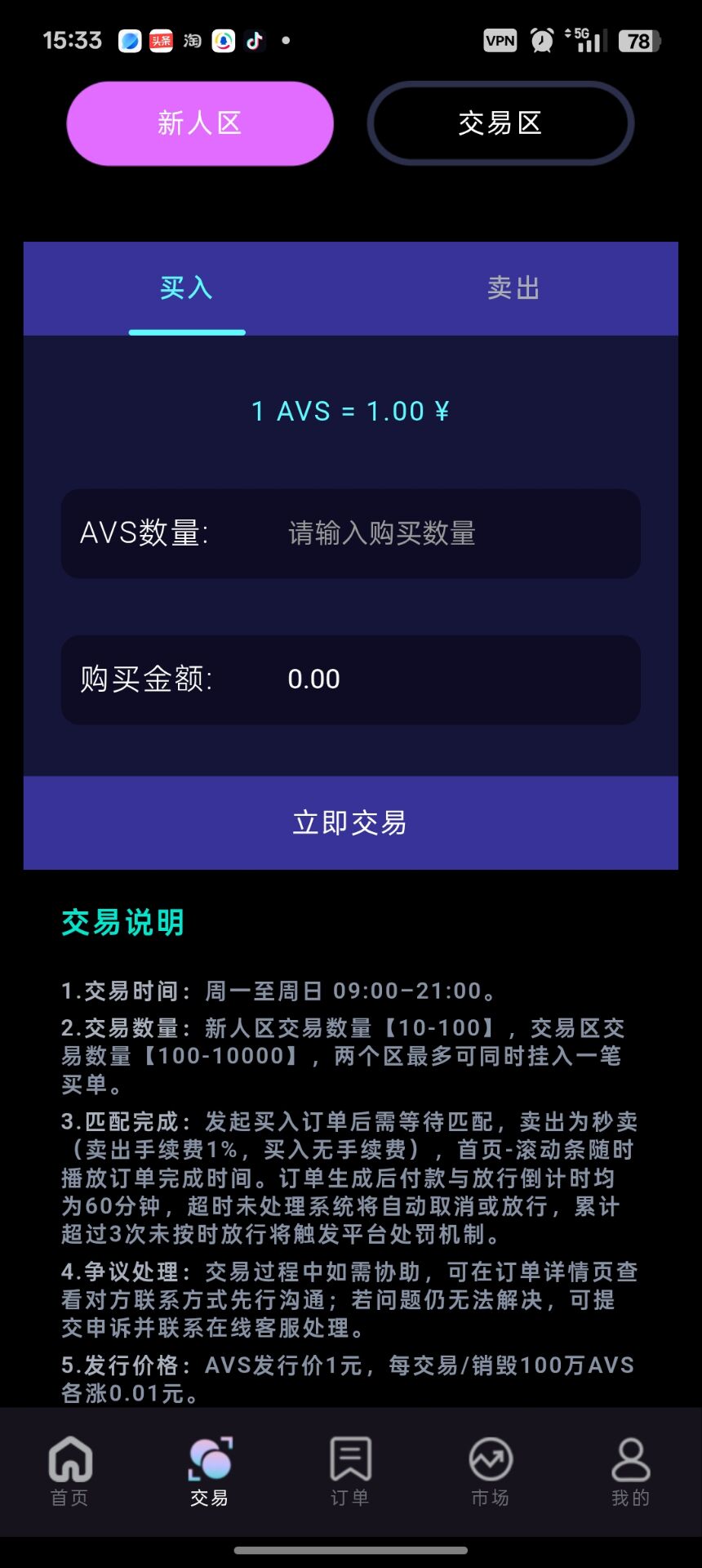Select the 新人区 option

198,123
